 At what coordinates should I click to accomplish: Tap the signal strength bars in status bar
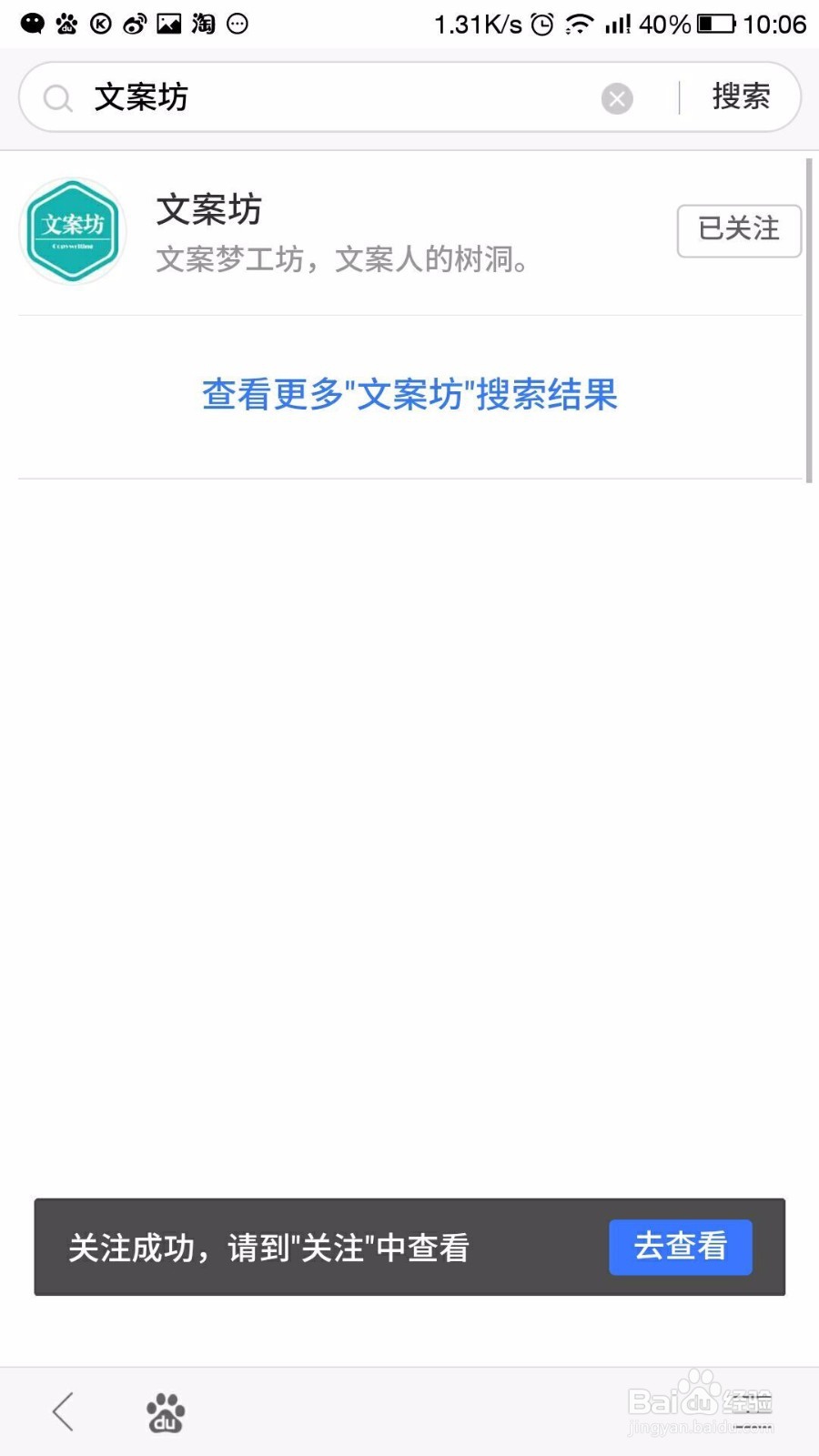point(615,24)
